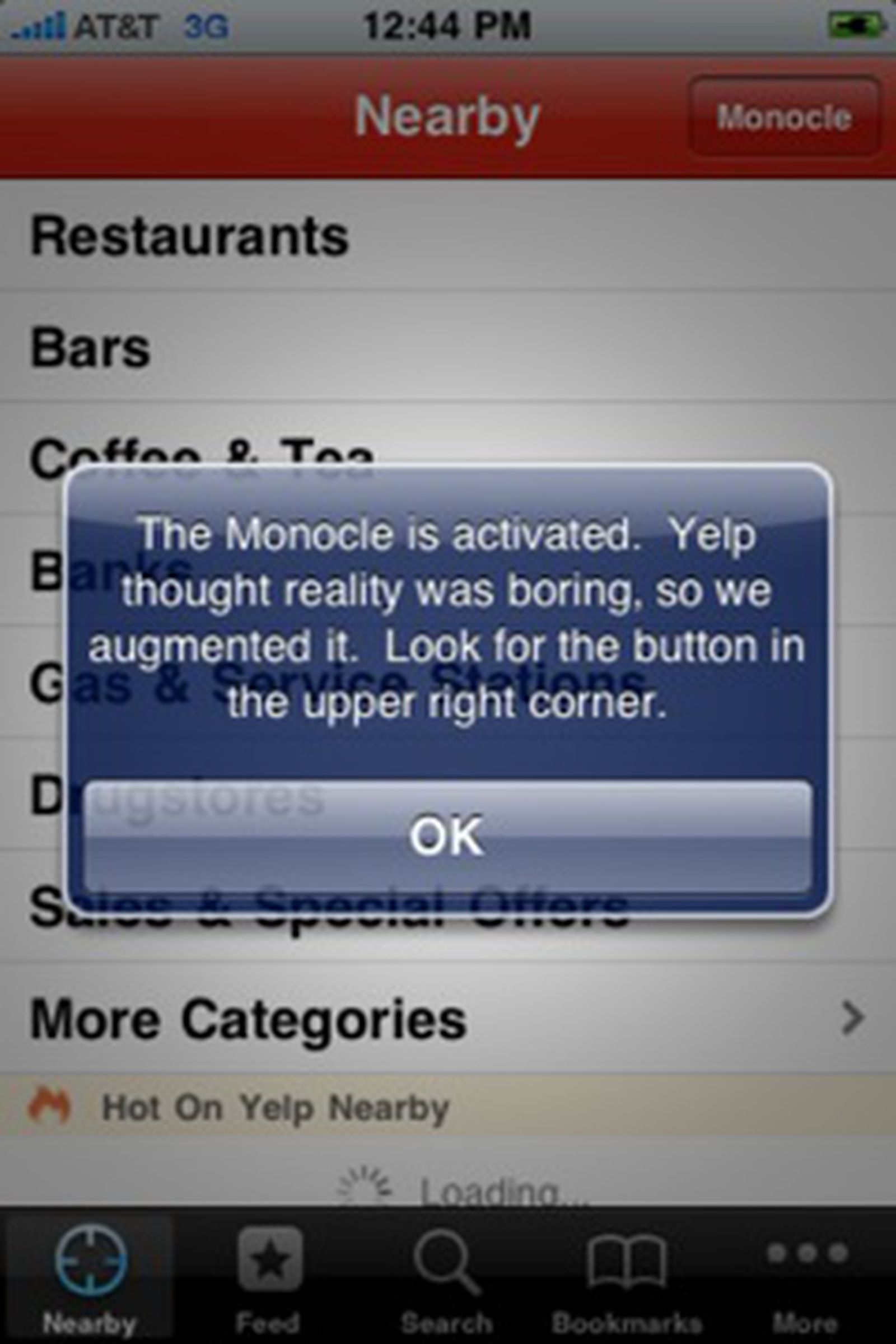Open the Bars category
The width and height of the screenshot is (896, 1344).
click(90, 348)
